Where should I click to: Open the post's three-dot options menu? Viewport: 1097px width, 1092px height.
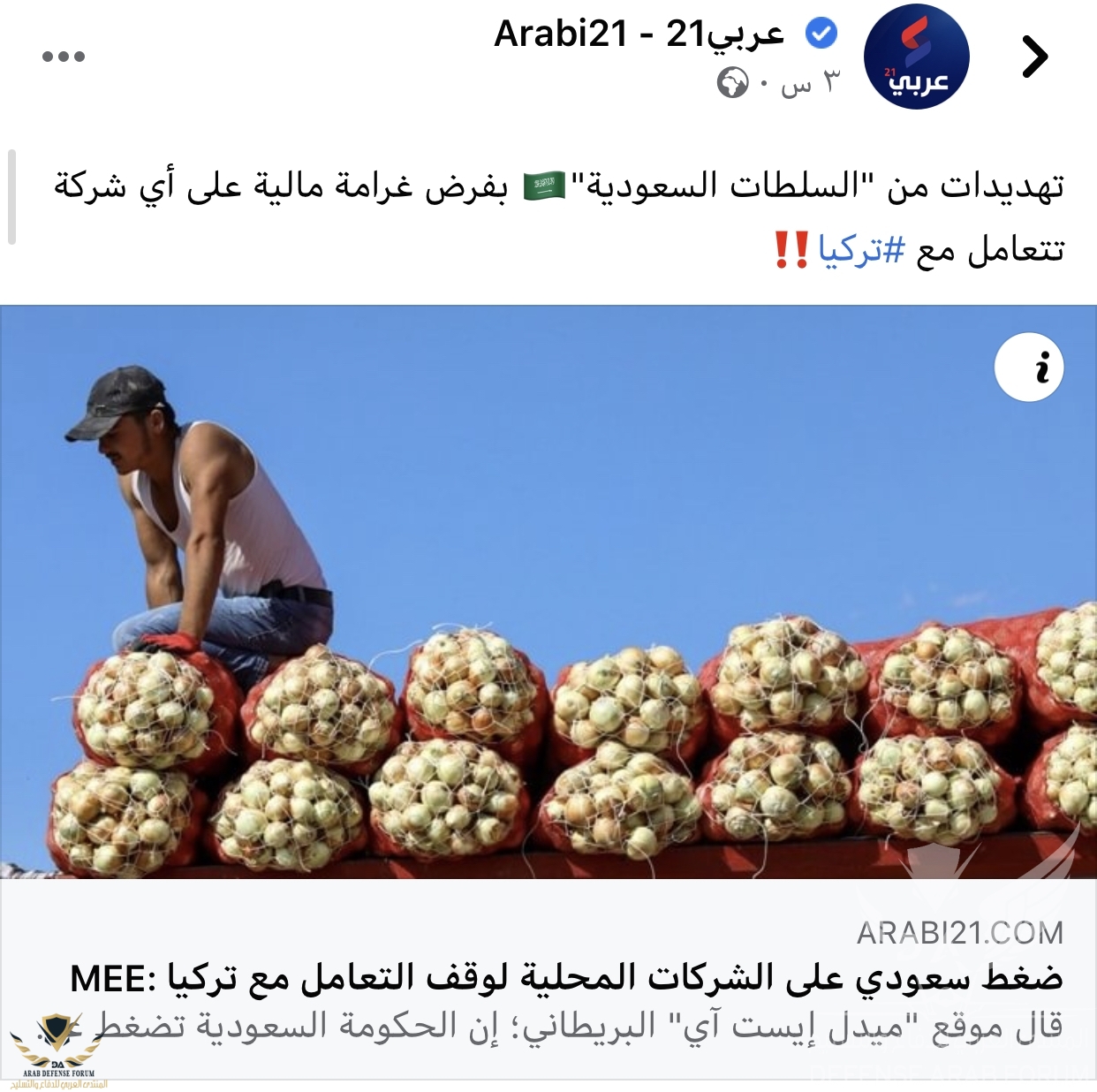64,57
